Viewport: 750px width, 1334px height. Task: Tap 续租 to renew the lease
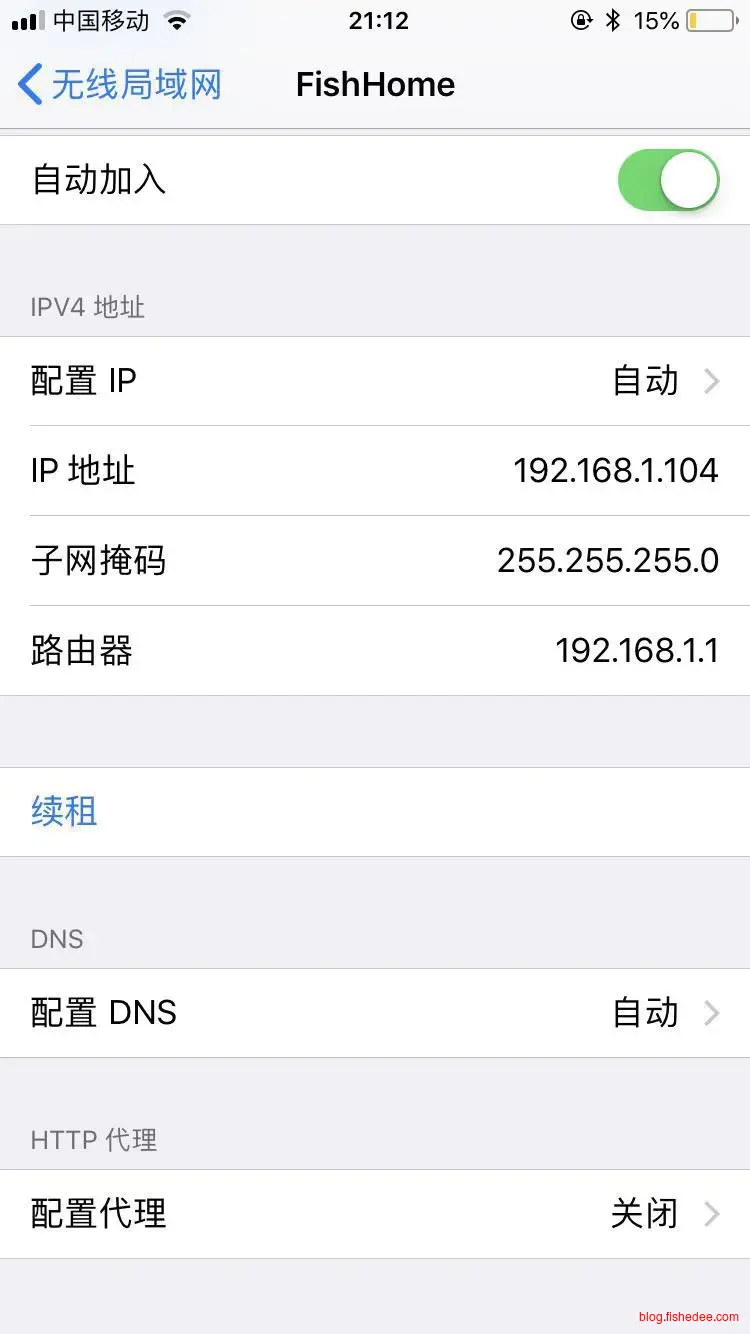65,811
